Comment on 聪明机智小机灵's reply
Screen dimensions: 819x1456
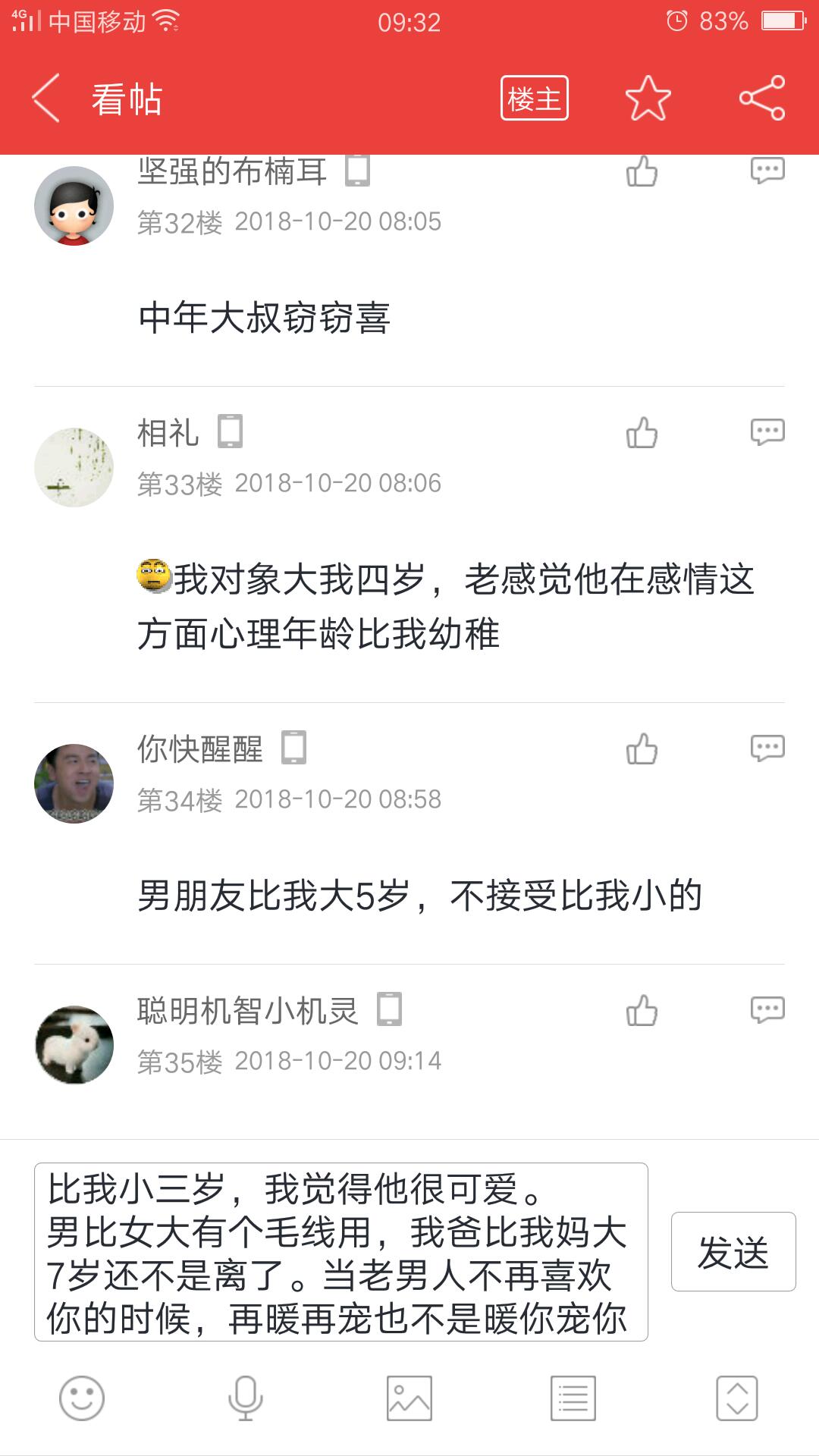(767, 1010)
